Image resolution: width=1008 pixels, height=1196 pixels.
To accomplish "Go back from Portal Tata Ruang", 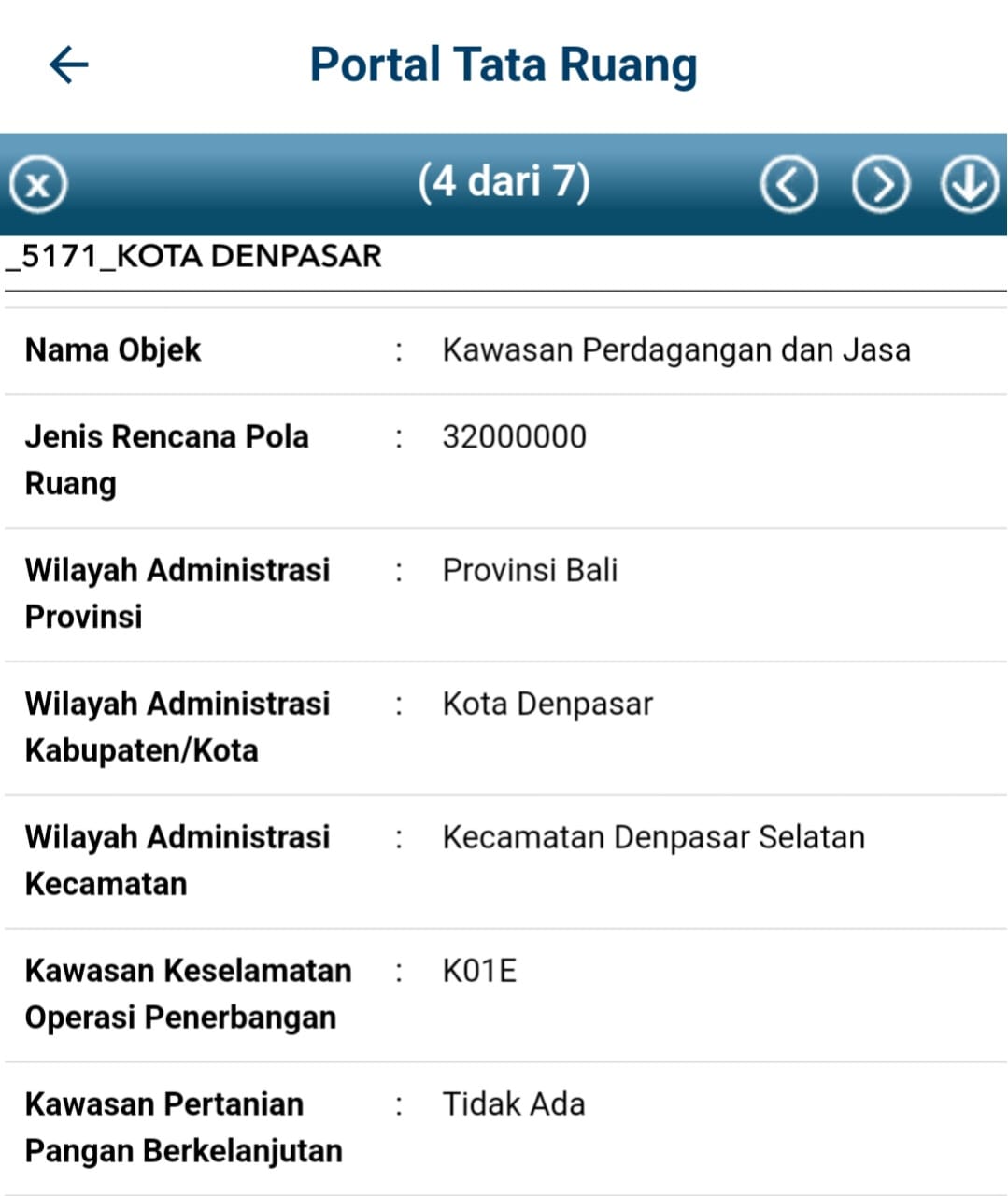I will pos(68,65).
